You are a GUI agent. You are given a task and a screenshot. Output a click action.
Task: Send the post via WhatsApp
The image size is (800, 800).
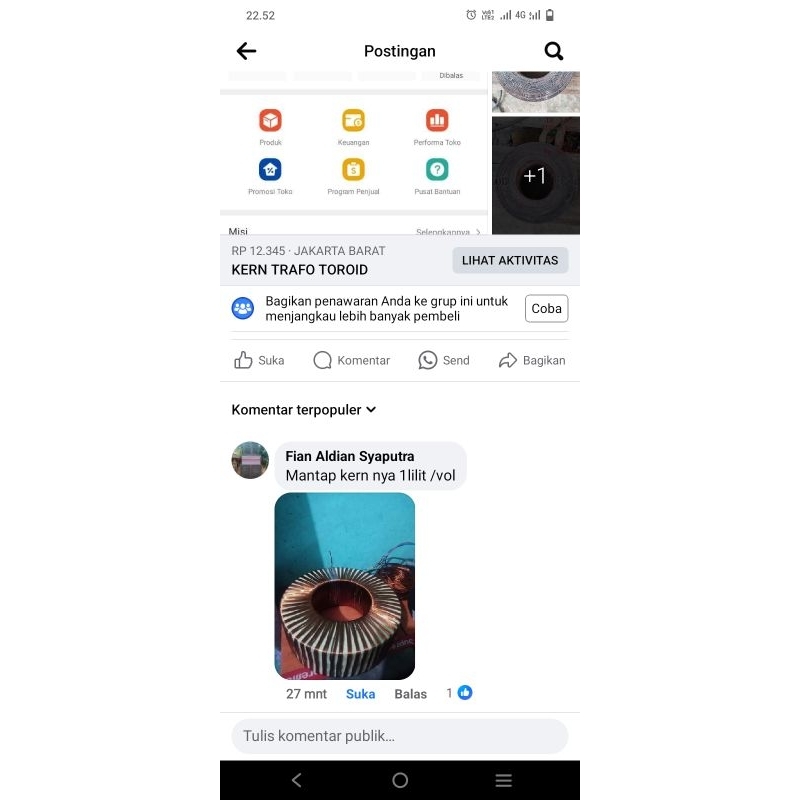(443, 360)
